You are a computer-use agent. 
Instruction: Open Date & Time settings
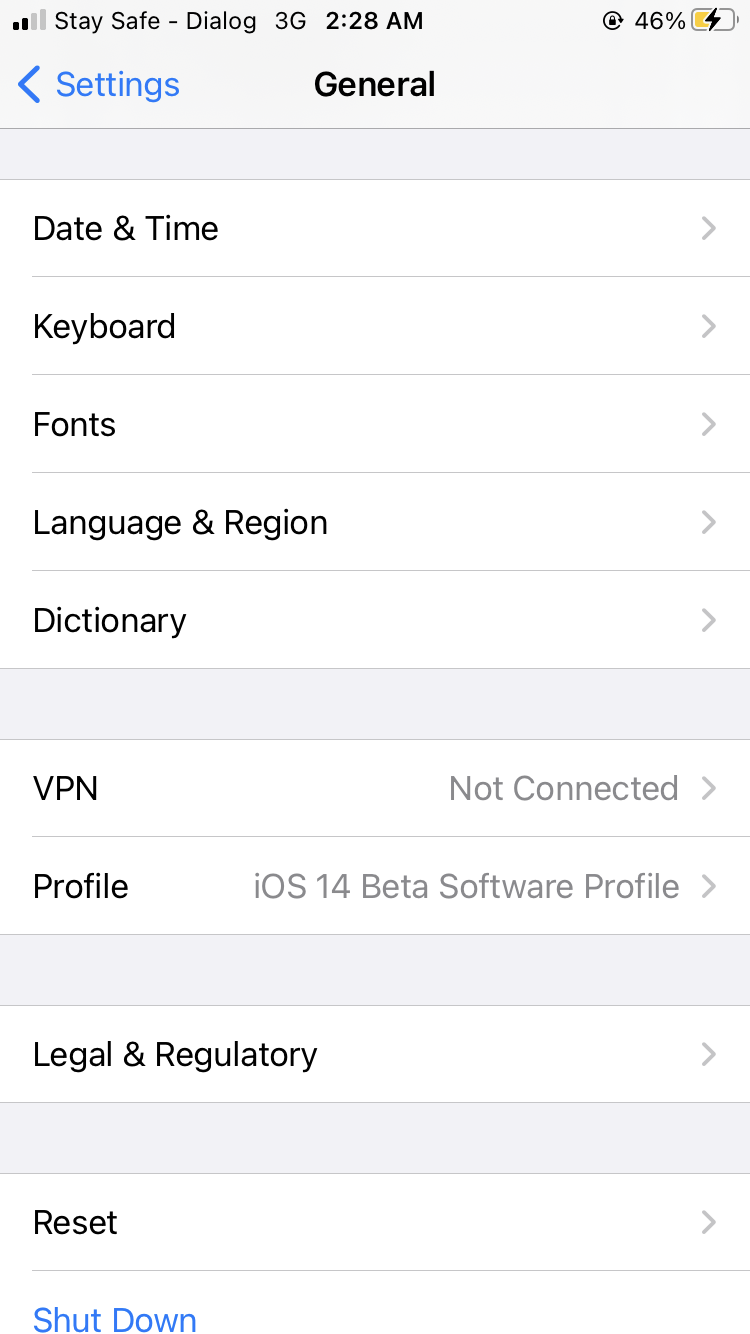(x=375, y=229)
